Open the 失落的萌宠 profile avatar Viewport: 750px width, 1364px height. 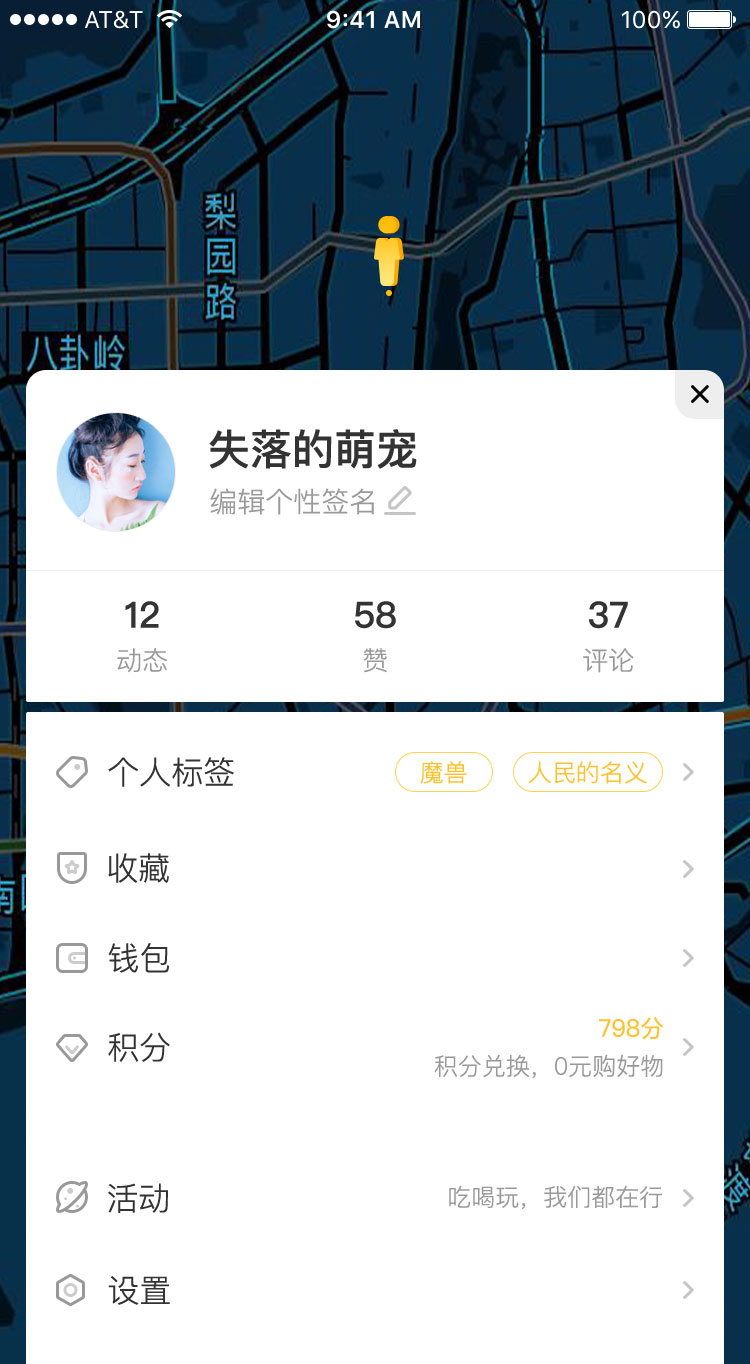(x=116, y=471)
